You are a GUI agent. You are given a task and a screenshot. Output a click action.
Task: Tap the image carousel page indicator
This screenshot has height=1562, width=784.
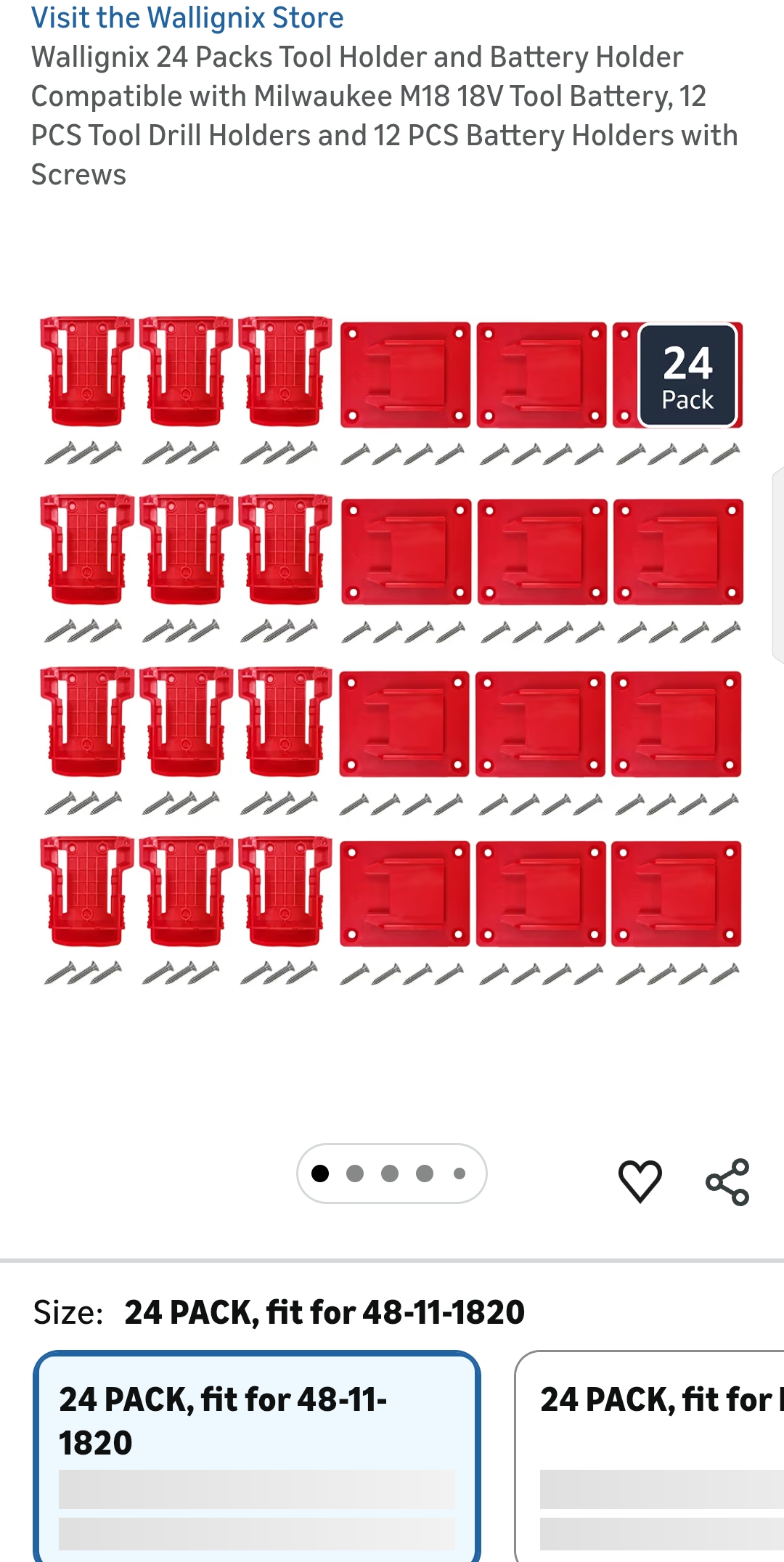[x=391, y=1173]
